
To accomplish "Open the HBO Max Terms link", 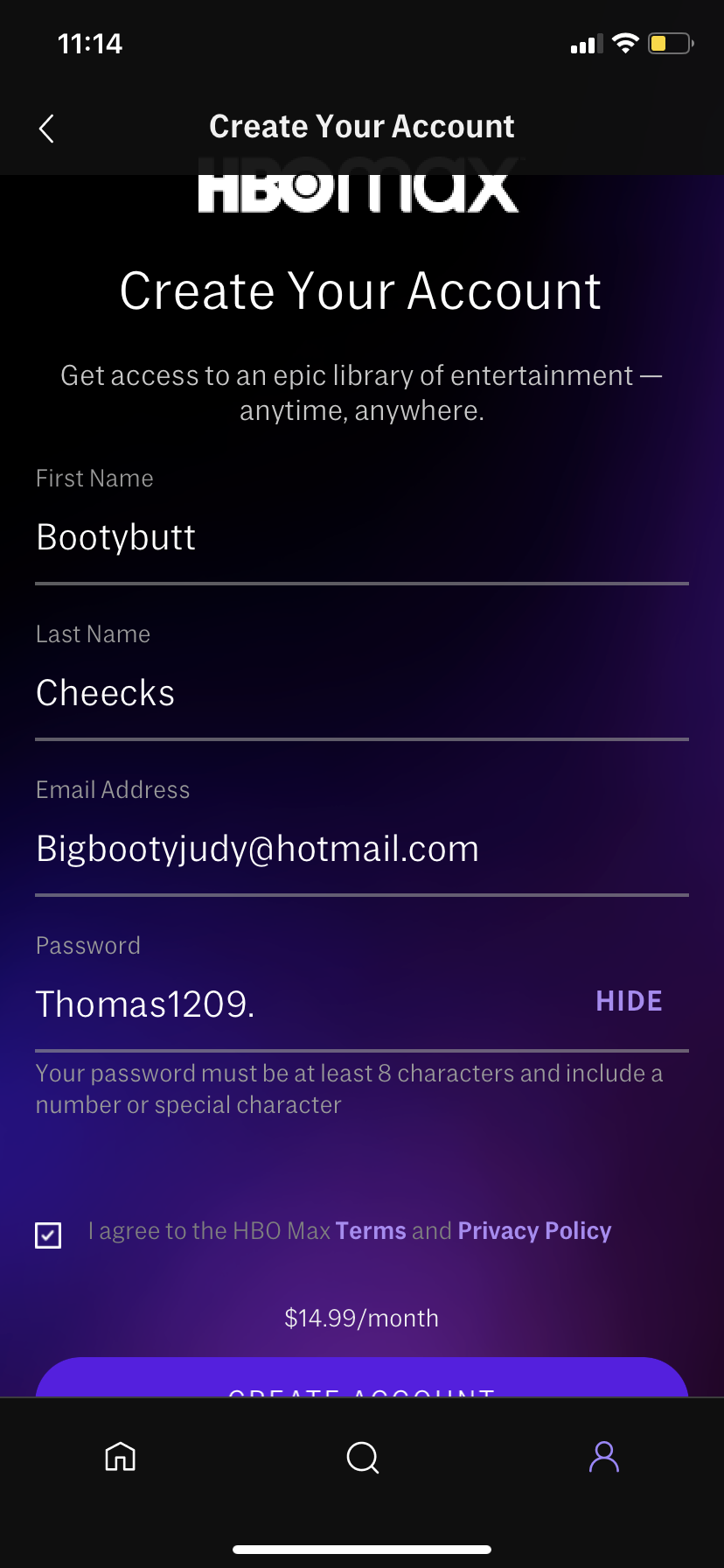I will (x=371, y=1230).
